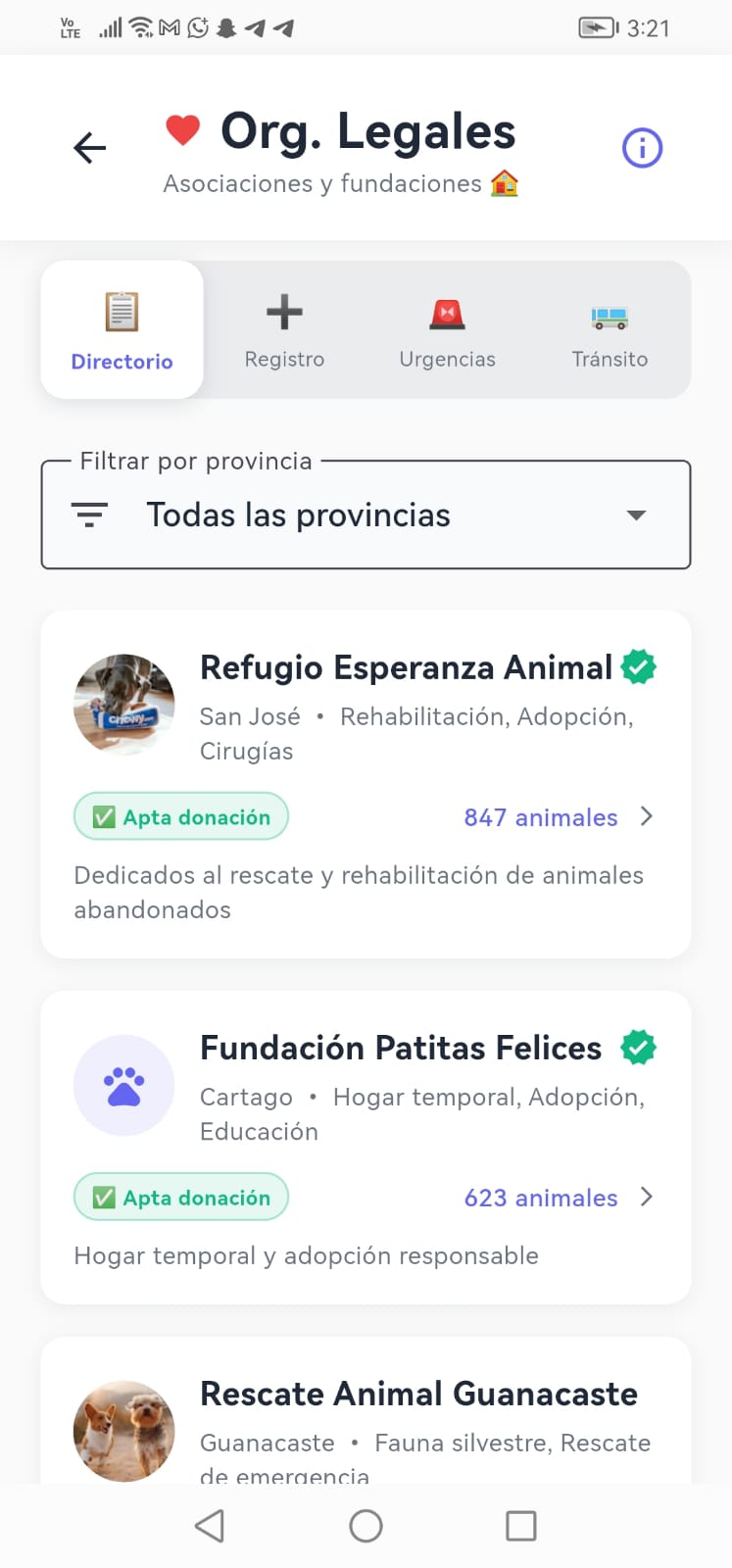
Task: Switch to the Urgencias tab
Action: (x=447, y=329)
